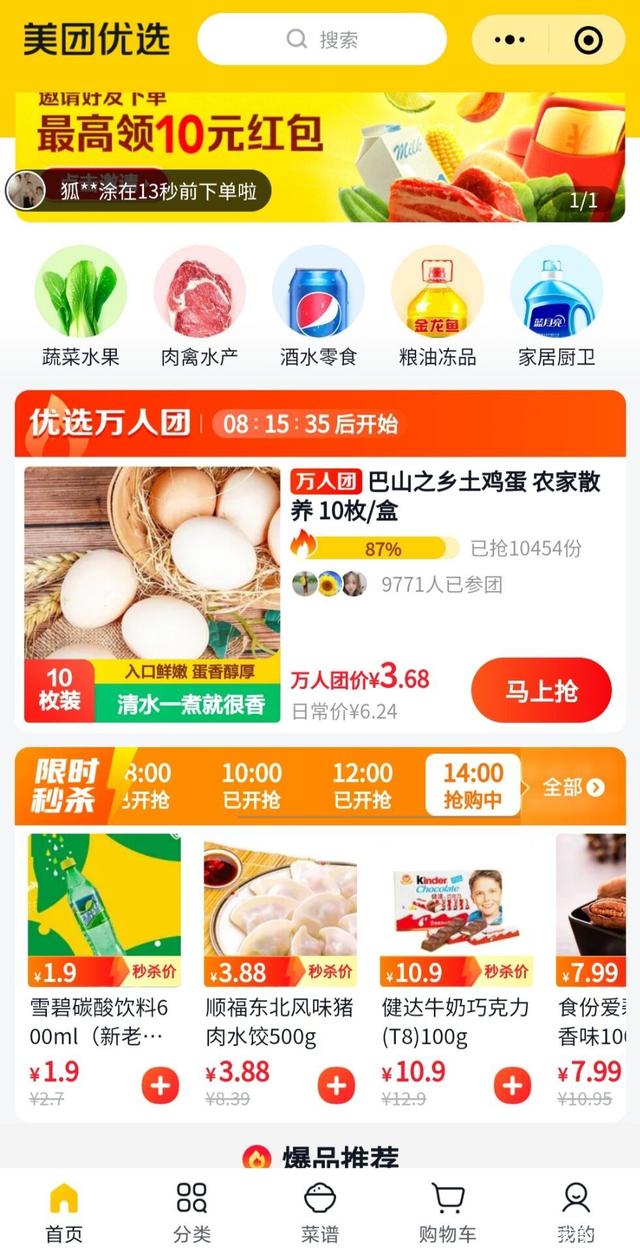Add 健达牛奶巧克力 to the cart
The width and height of the screenshot is (640, 1253).
[512, 1085]
